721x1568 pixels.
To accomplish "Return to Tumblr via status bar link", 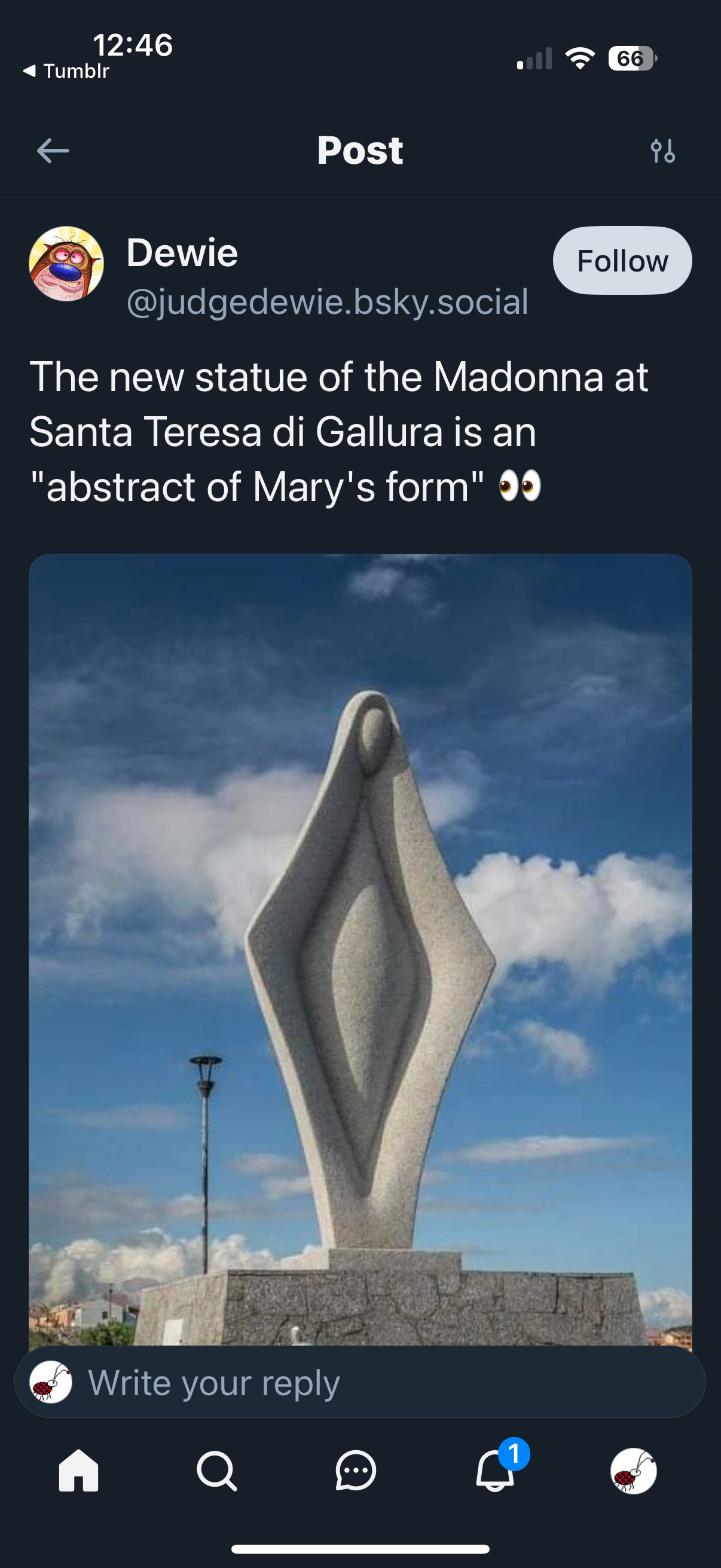I will [x=67, y=71].
